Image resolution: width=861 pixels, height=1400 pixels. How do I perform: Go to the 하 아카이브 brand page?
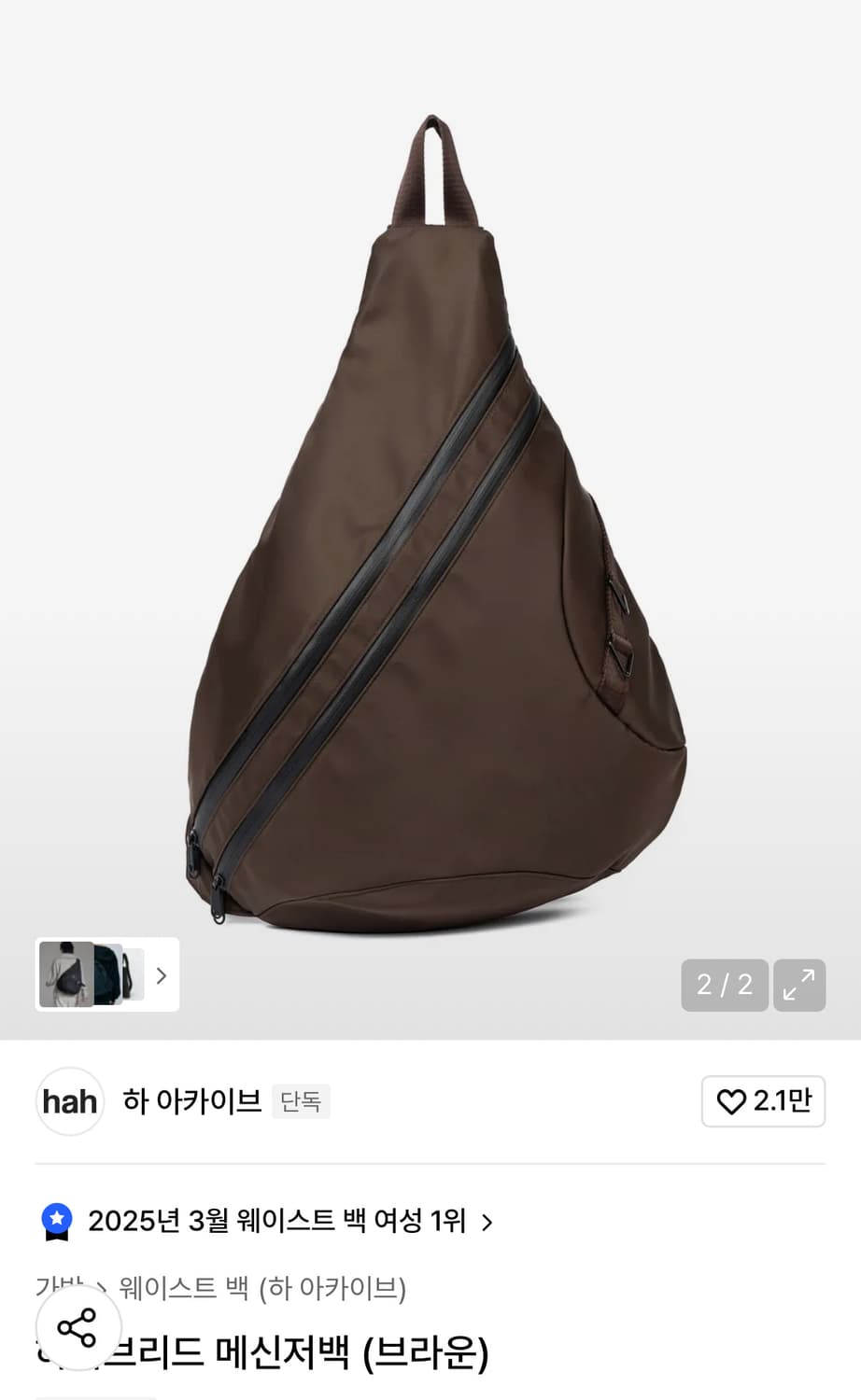click(192, 1101)
